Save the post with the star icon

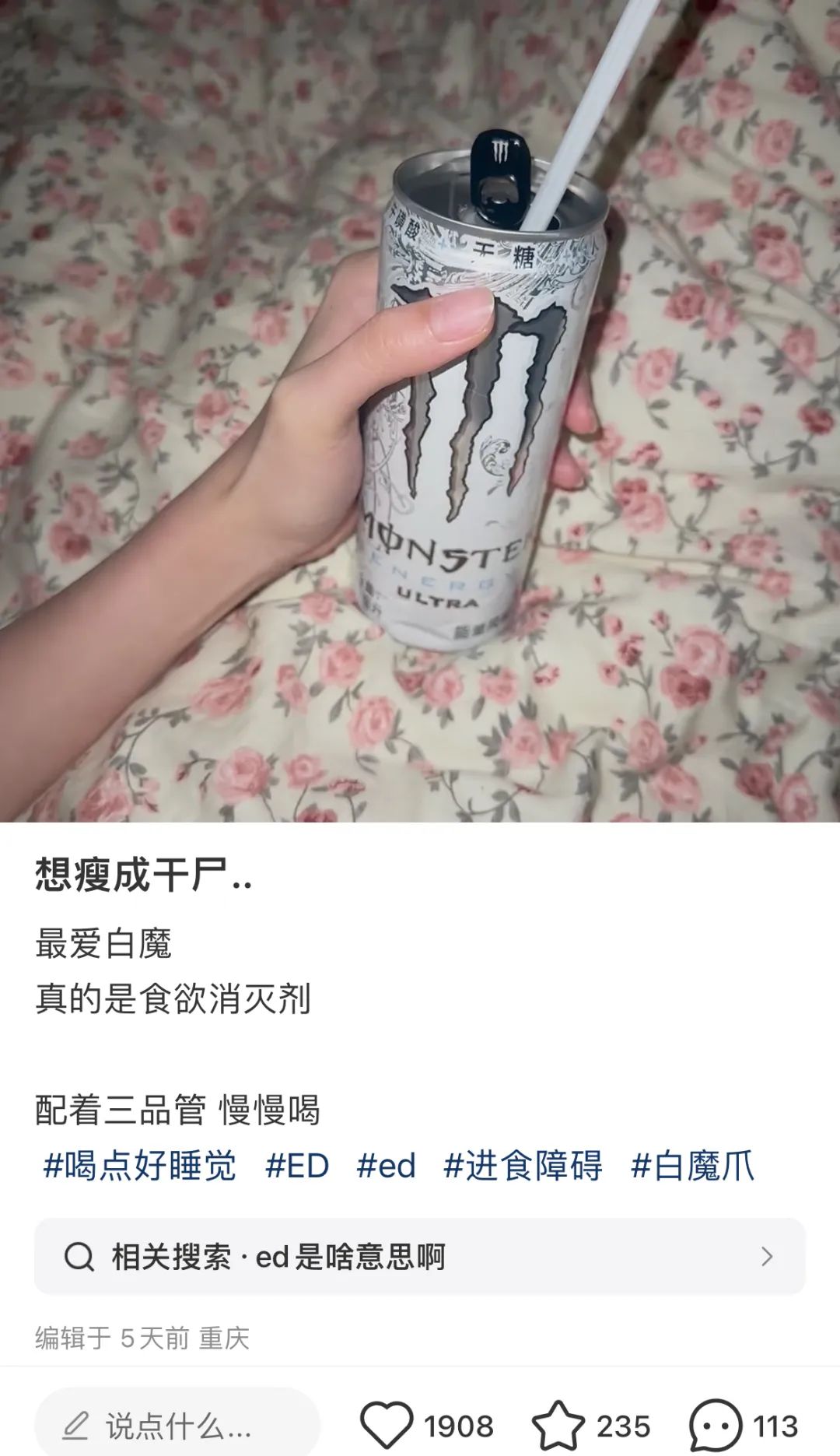[558, 1426]
